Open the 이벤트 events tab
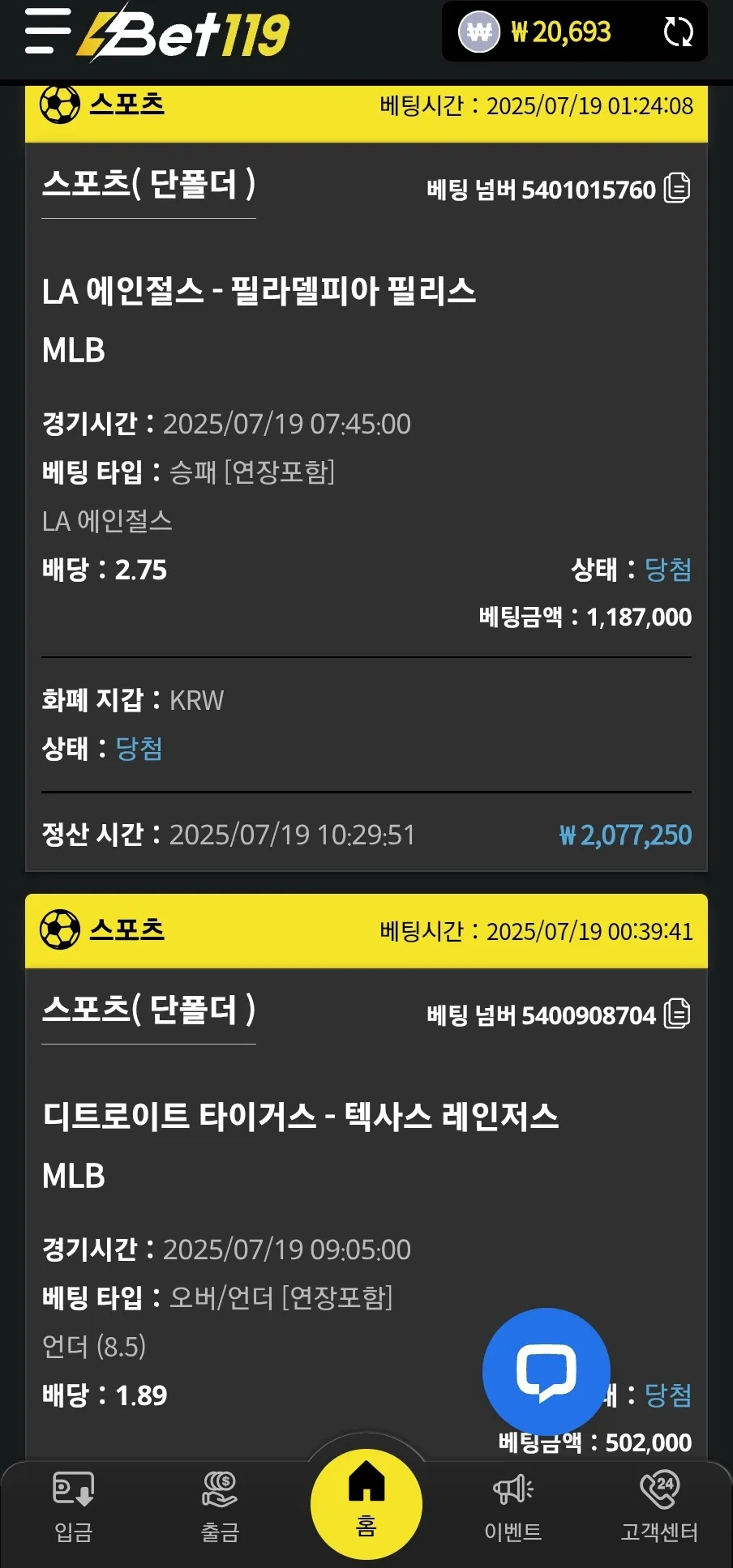Screen dimensions: 733x1568 tap(512, 1507)
